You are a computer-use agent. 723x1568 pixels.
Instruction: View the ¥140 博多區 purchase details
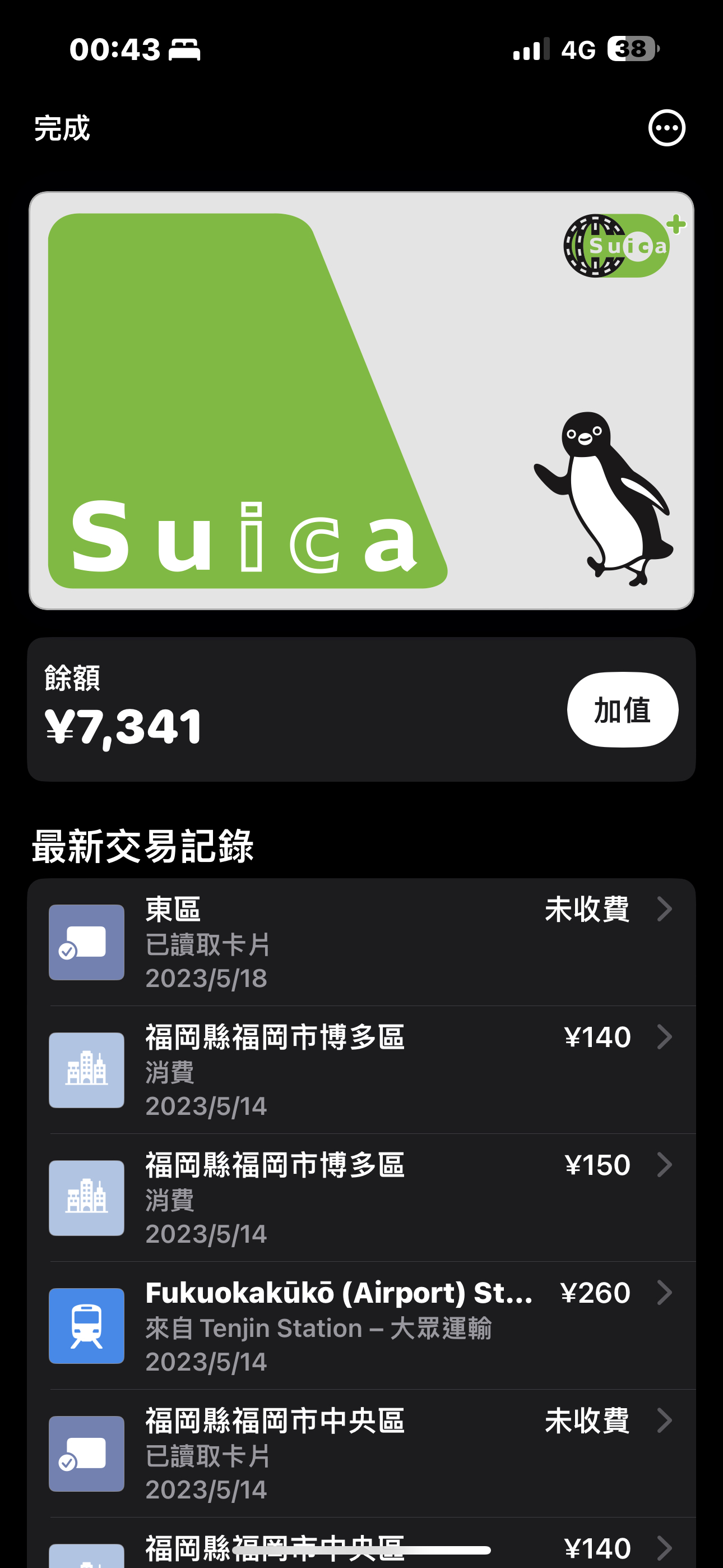pyautogui.click(x=361, y=1070)
